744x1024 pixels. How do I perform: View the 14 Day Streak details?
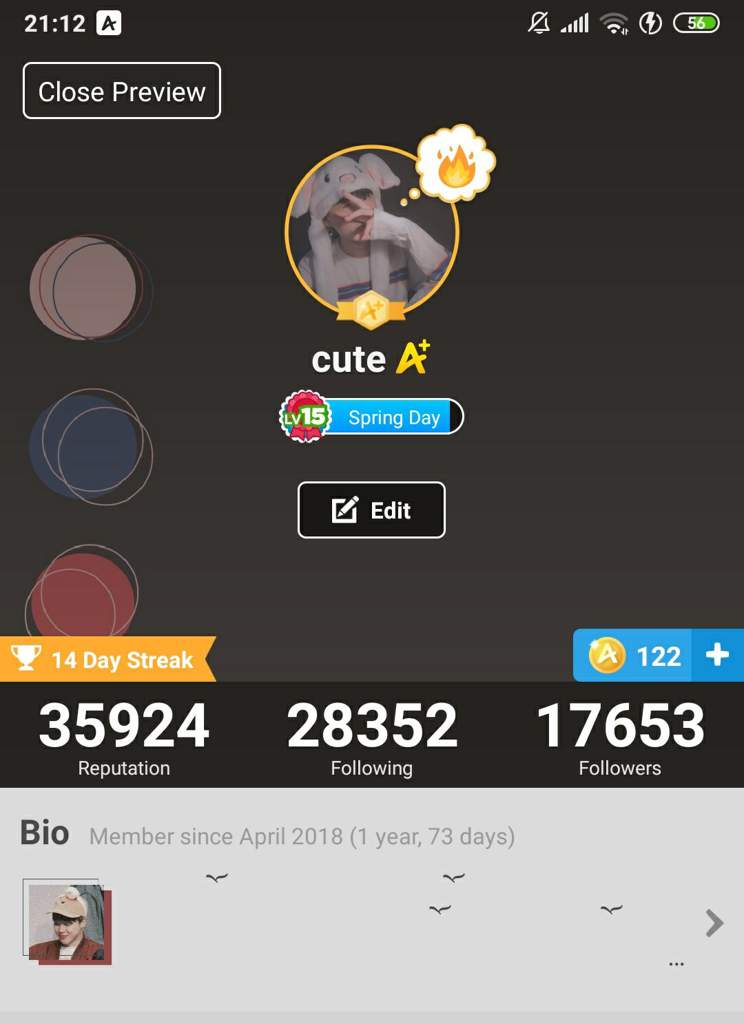point(106,659)
